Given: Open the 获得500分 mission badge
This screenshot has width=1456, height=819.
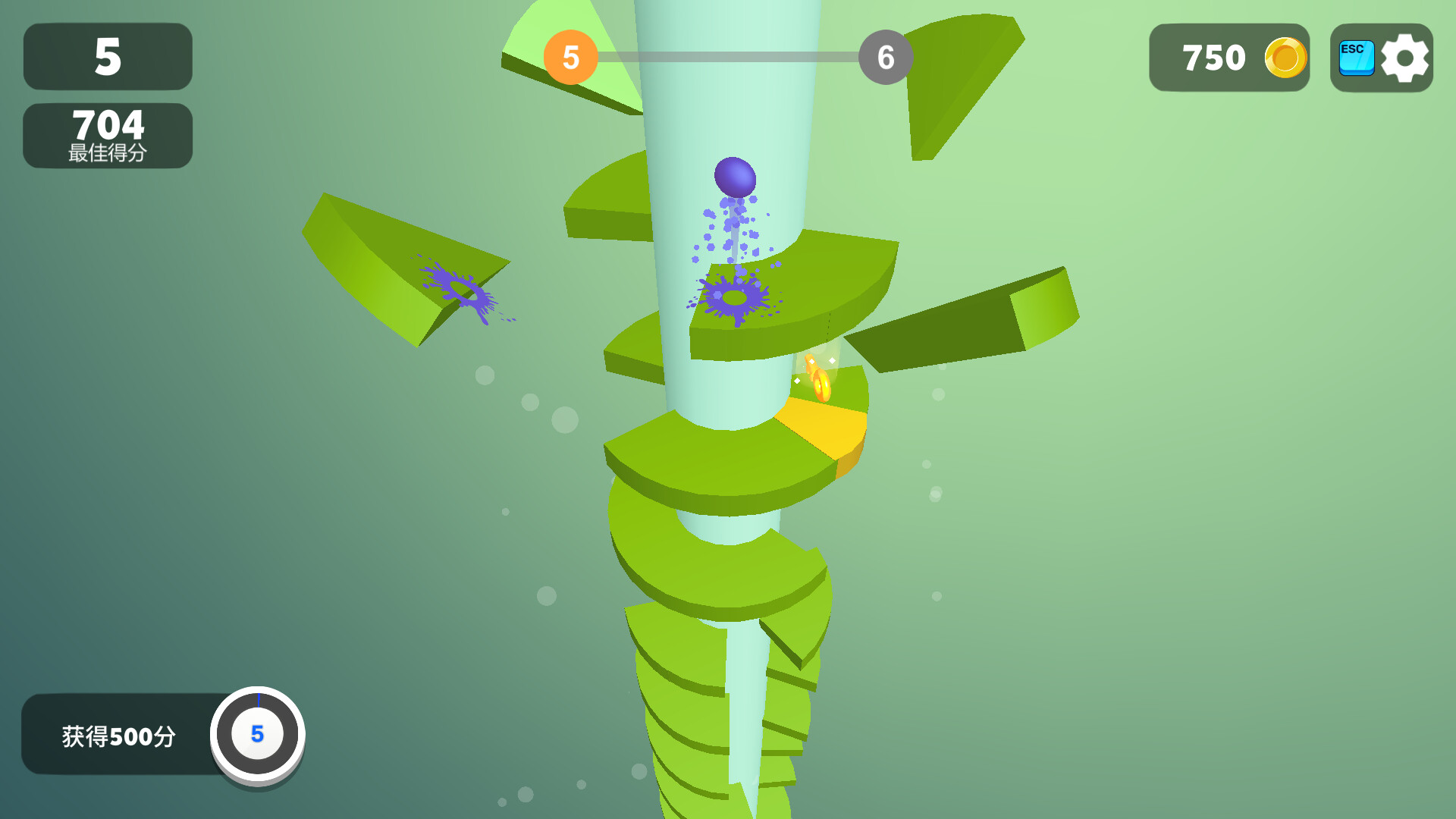Looking at the screenshot, I should (257, 734).
